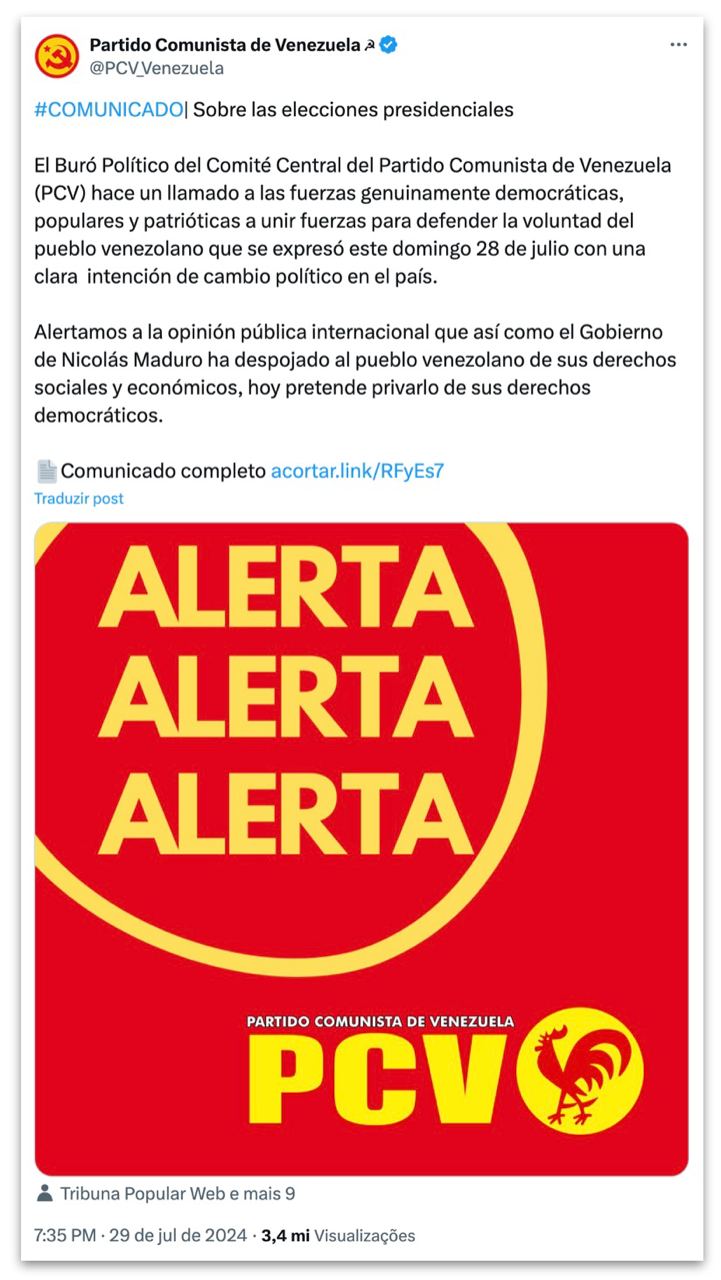
Task: Open the ALERTA PCV image
Action: coord(361,848)
